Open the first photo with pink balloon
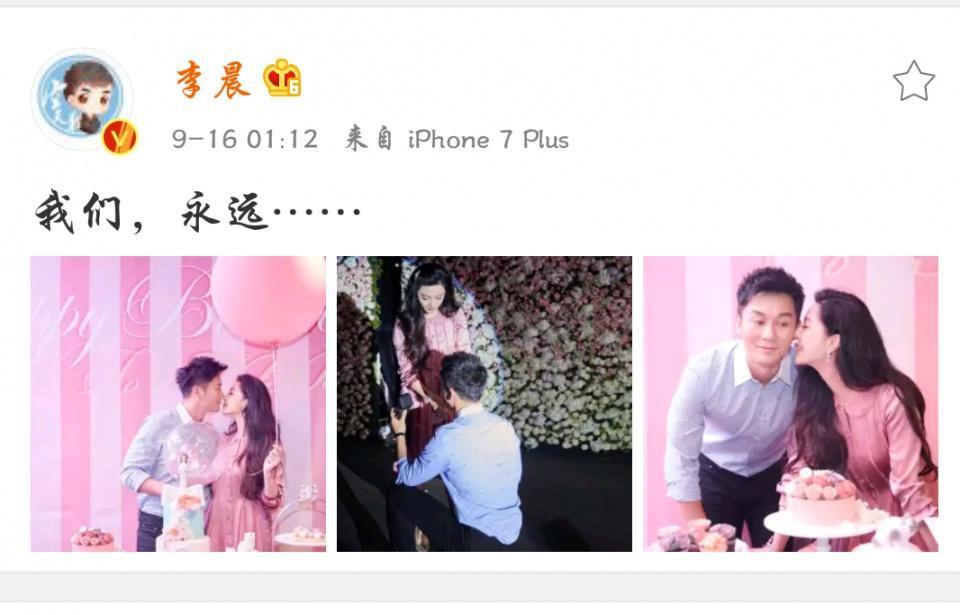The image size is (960, 615). (x=178, y=403)
